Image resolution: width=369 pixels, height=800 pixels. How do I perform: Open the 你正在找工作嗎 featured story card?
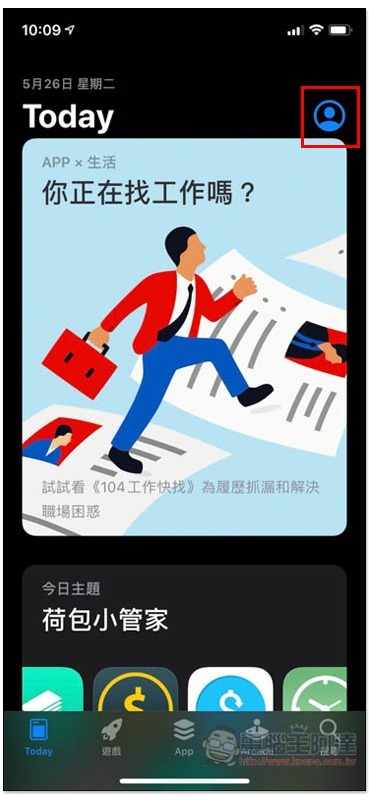tap(184, 337)
